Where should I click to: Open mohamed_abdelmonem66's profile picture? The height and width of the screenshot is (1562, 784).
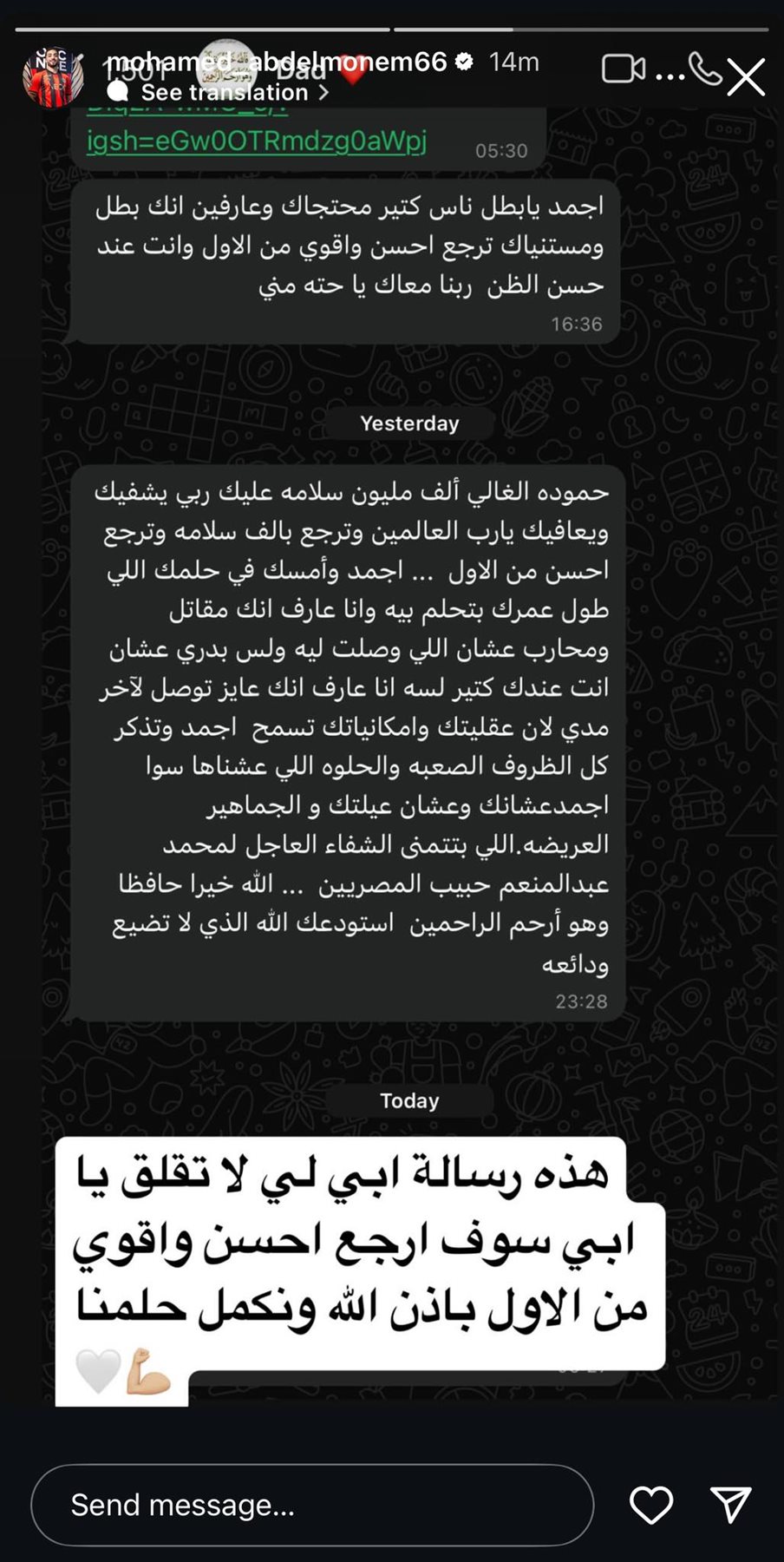(53, 76)
